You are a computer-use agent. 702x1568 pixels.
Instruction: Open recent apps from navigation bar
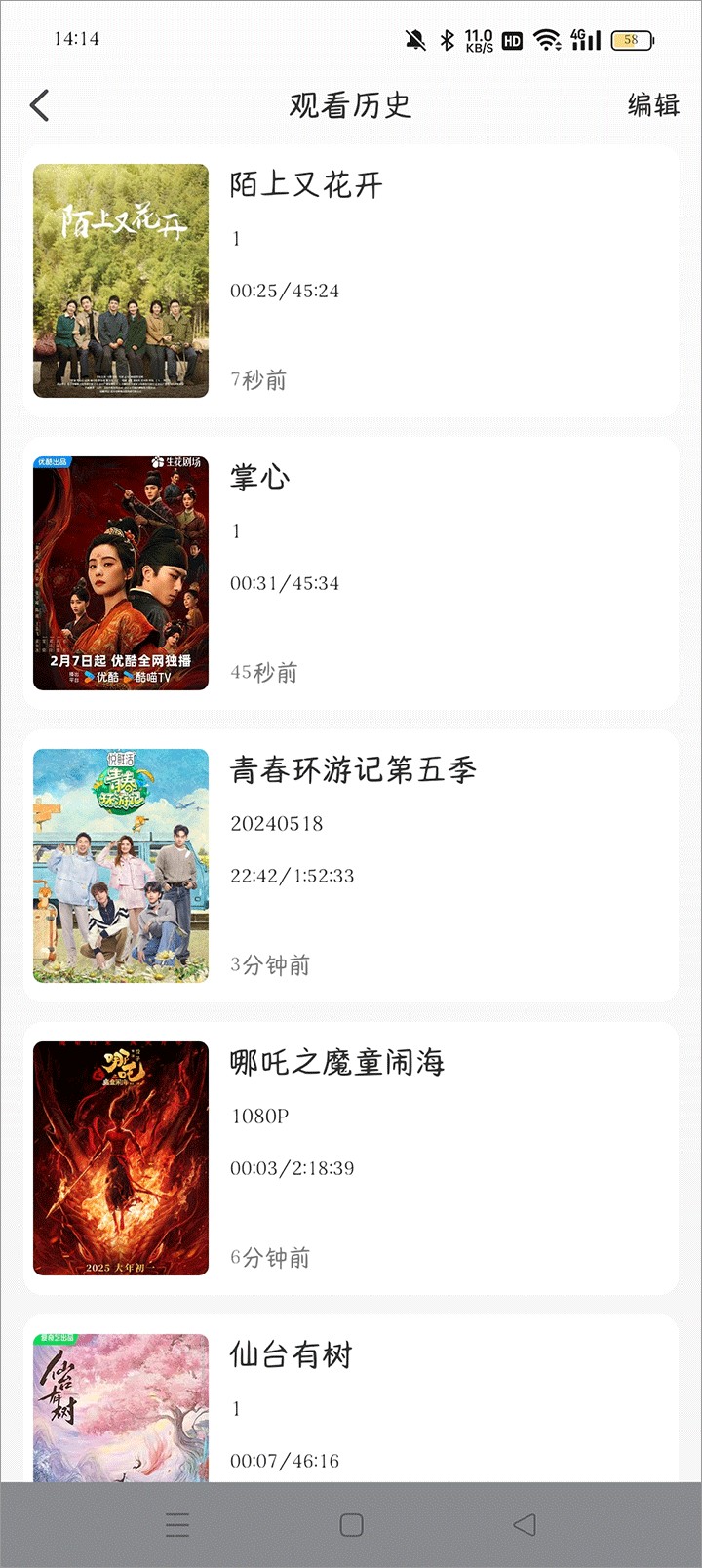(x=177, y=1525)
